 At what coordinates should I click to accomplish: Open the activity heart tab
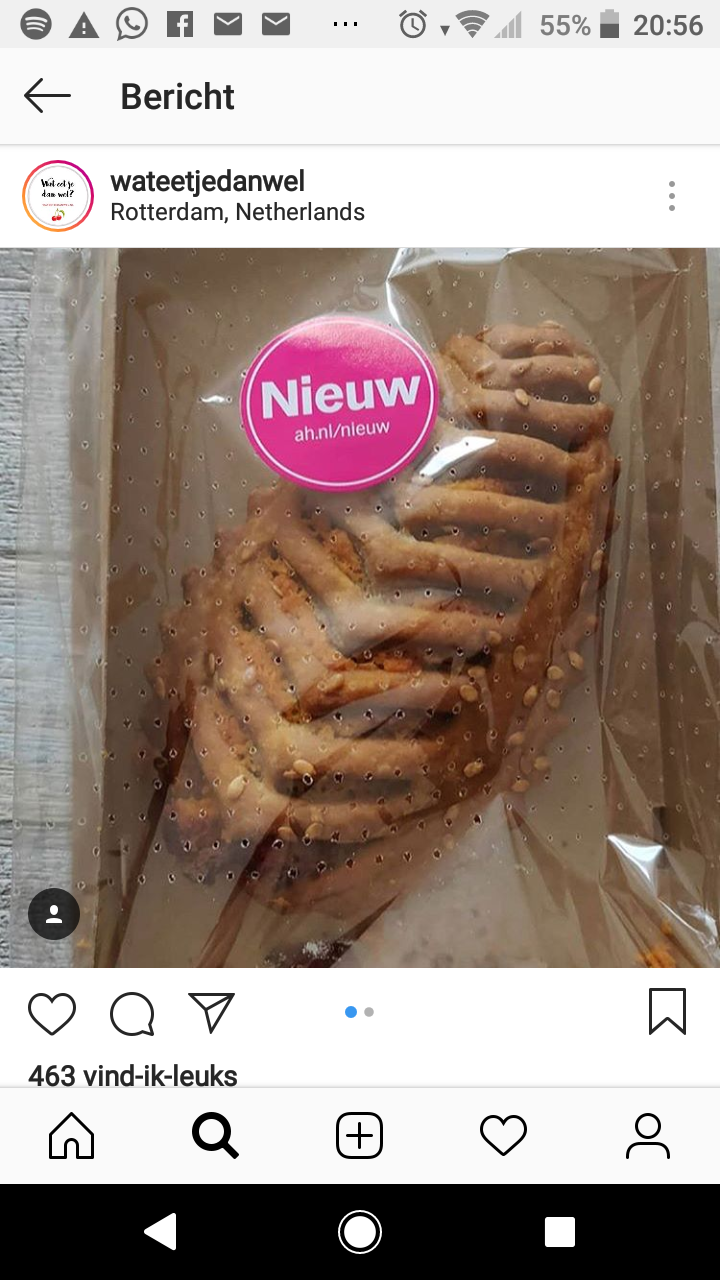(503, 1136)
